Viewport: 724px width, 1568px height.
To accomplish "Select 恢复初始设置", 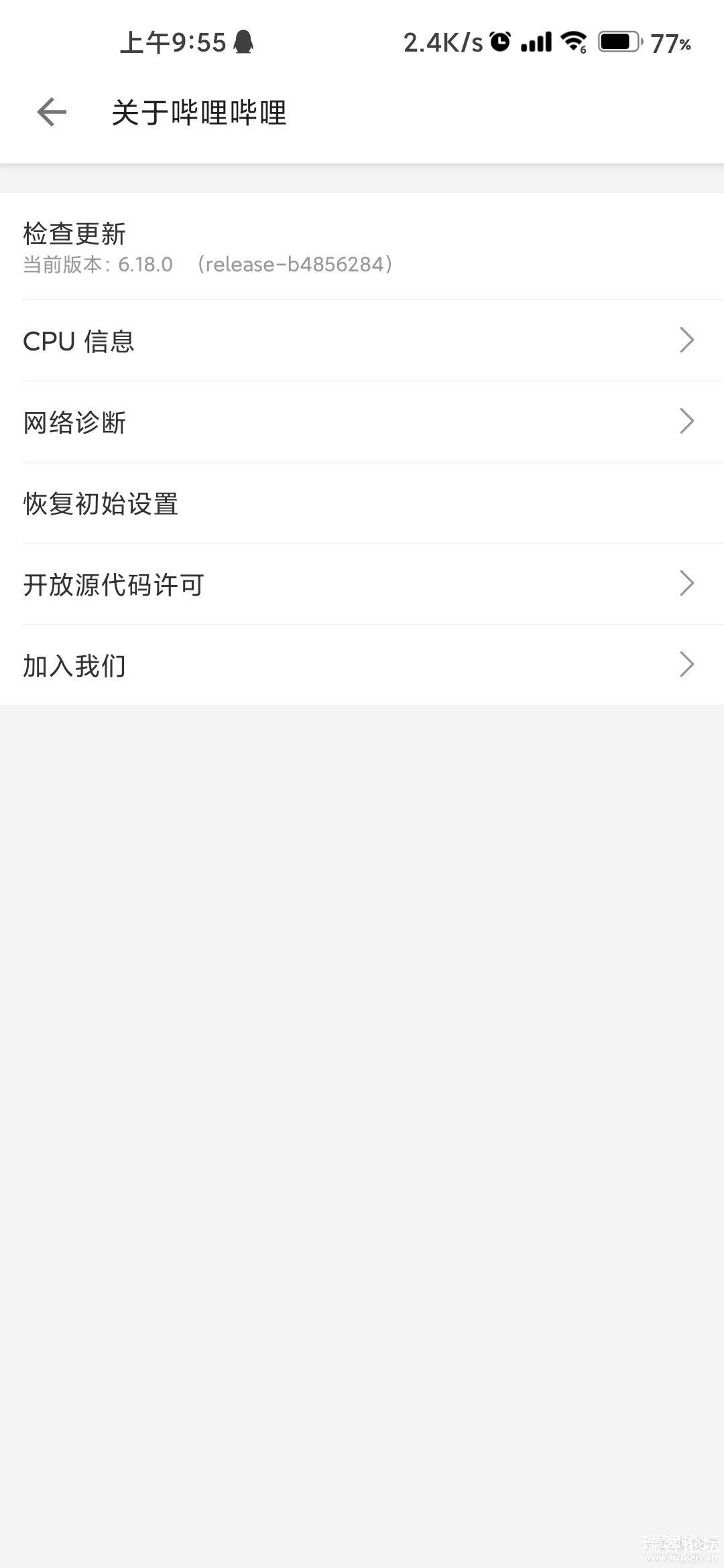I will 362,503.
